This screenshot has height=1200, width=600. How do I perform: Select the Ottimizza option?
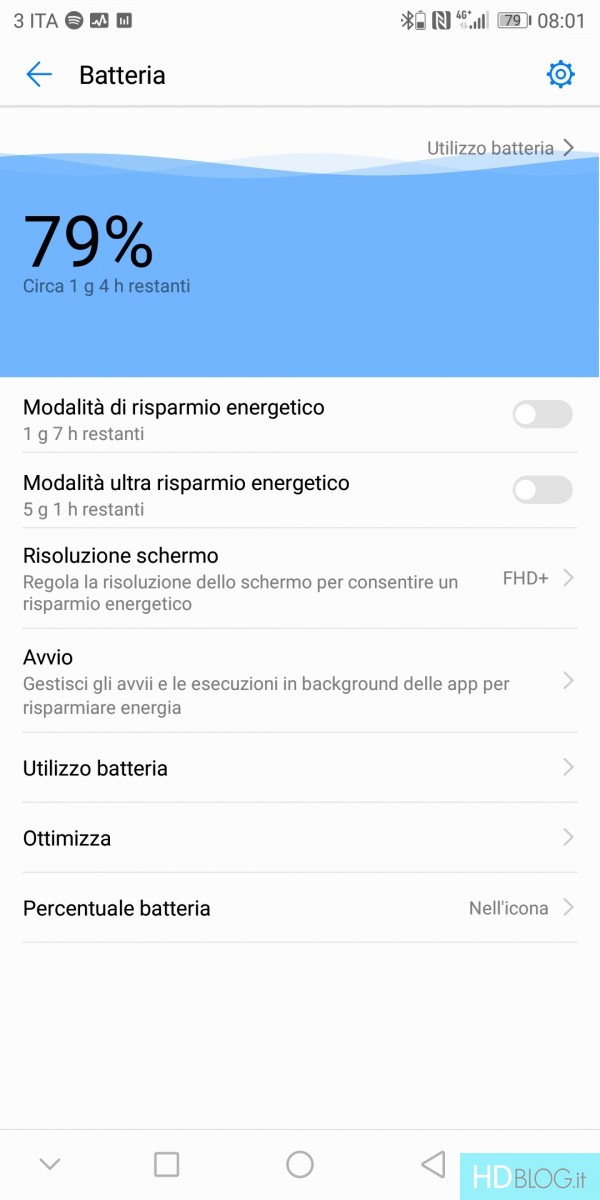tap(299, 838)
